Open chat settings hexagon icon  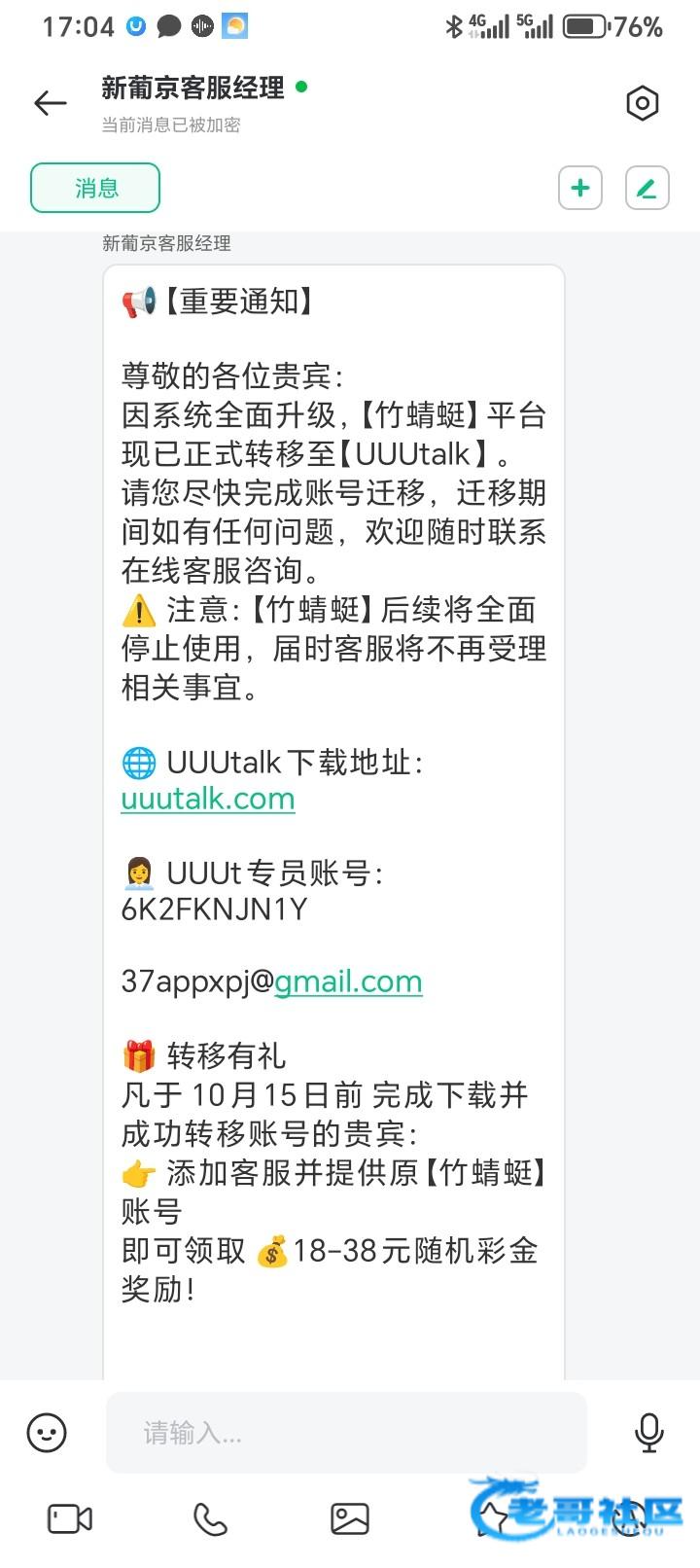[x=642, y=103]
